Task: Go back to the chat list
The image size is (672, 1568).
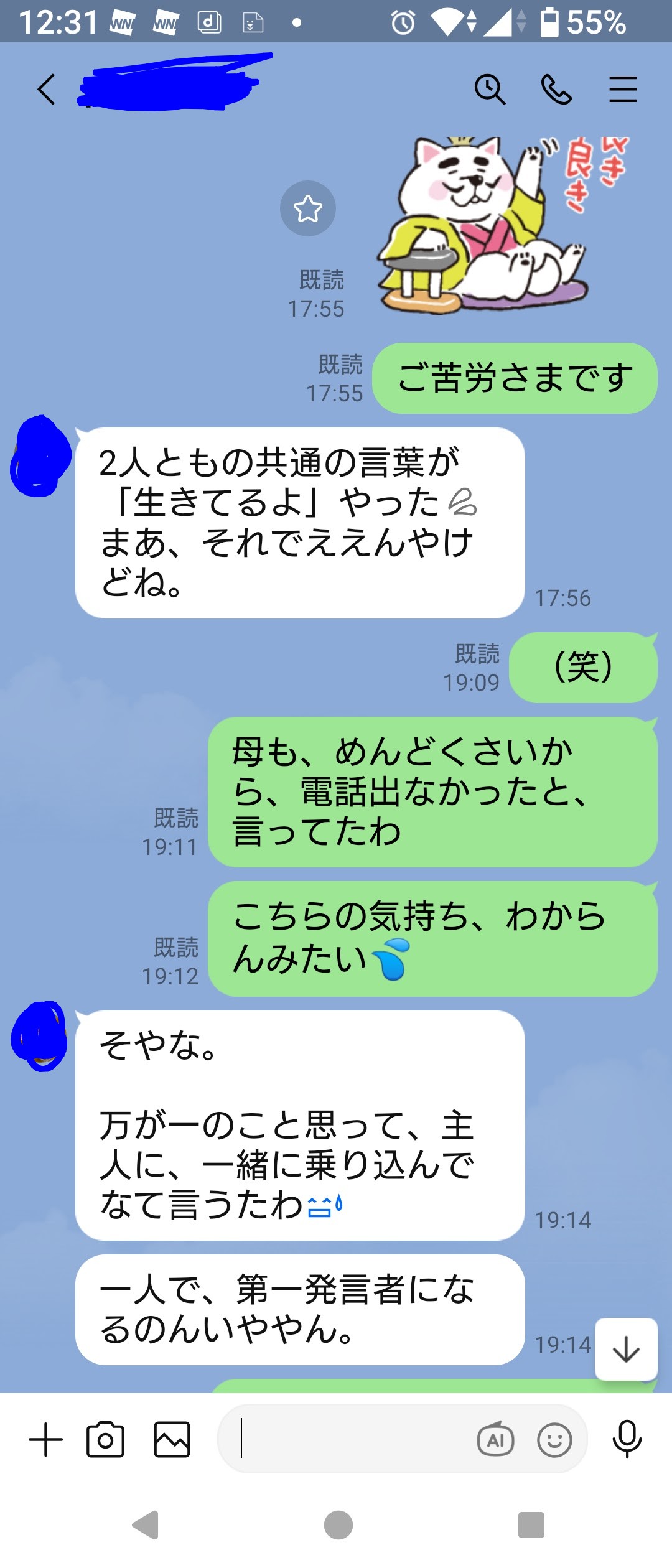Action: point(46,90)
